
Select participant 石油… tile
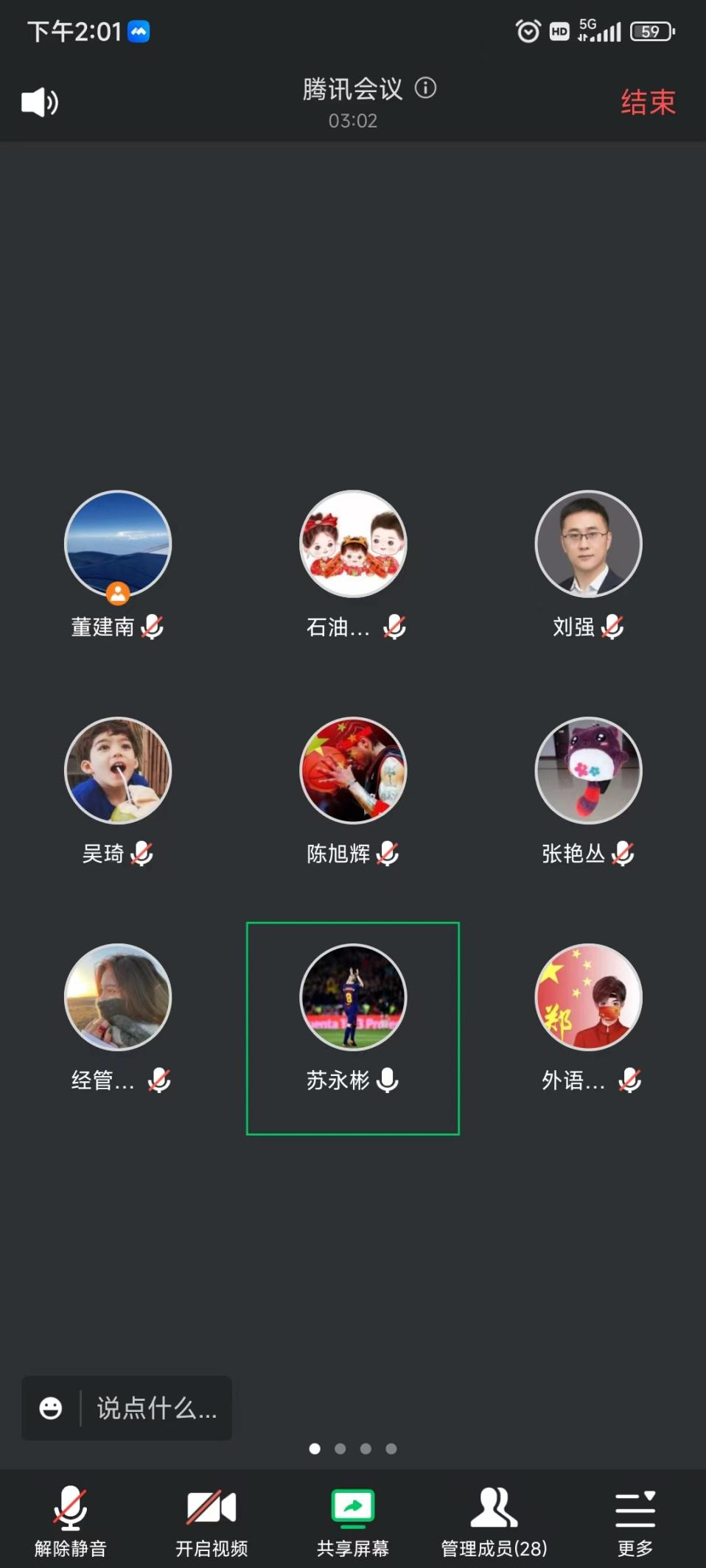coord(353,545)
